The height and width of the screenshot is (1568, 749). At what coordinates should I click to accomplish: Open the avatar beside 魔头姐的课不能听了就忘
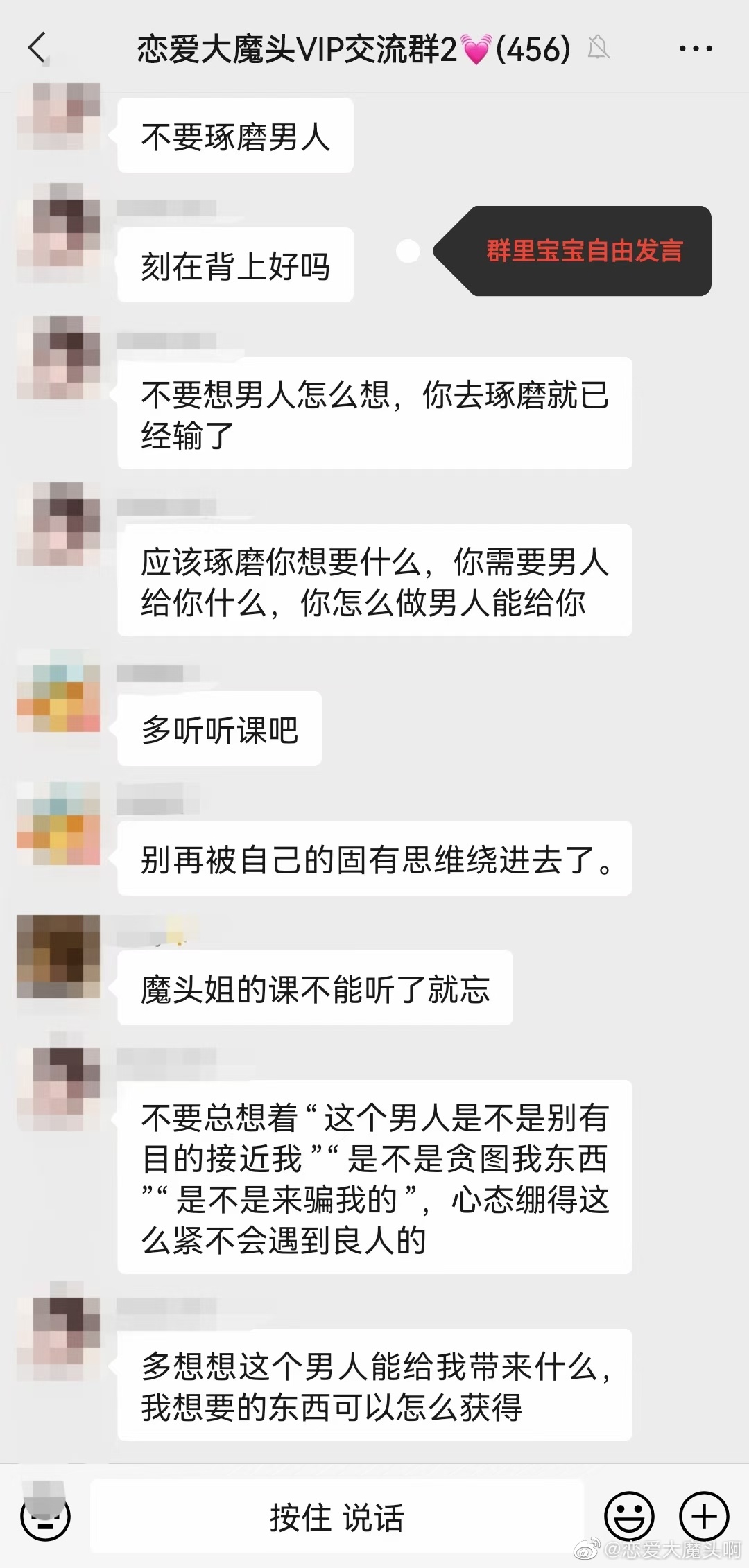click(x=58, y=956)
